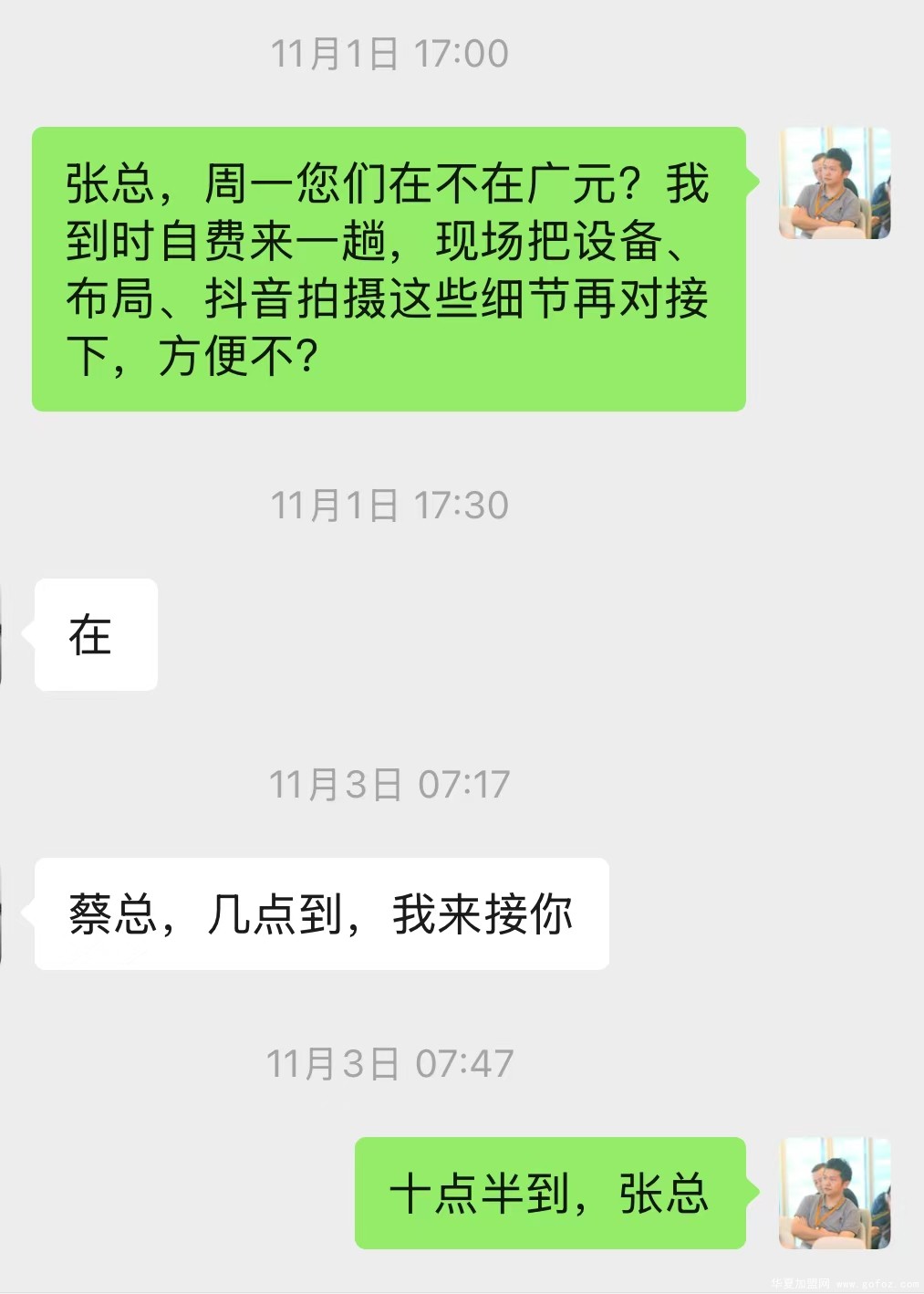
Task: Tap the avatar next to 十点半到，张总
Action: [x=834, y=1193]
